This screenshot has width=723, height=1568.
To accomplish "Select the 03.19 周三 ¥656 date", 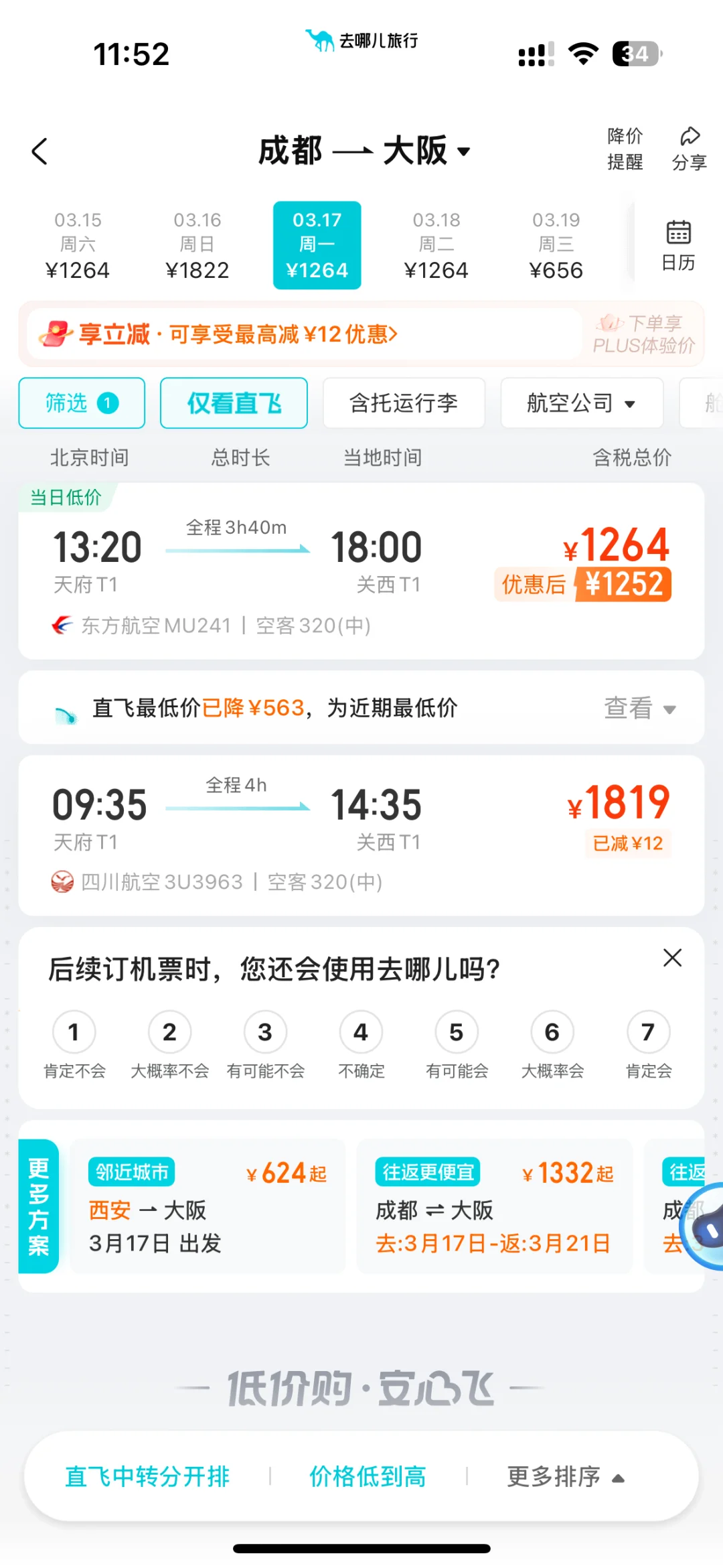I will click(x=556, y=245).
